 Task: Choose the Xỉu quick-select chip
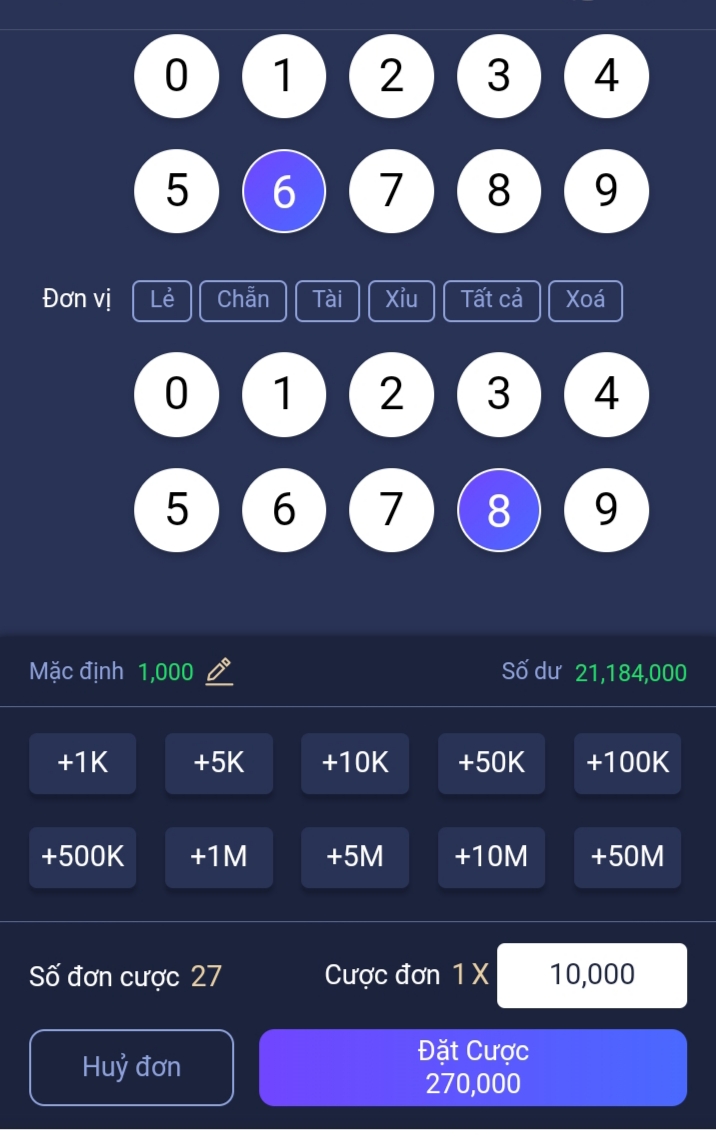[x=401, y=300]
